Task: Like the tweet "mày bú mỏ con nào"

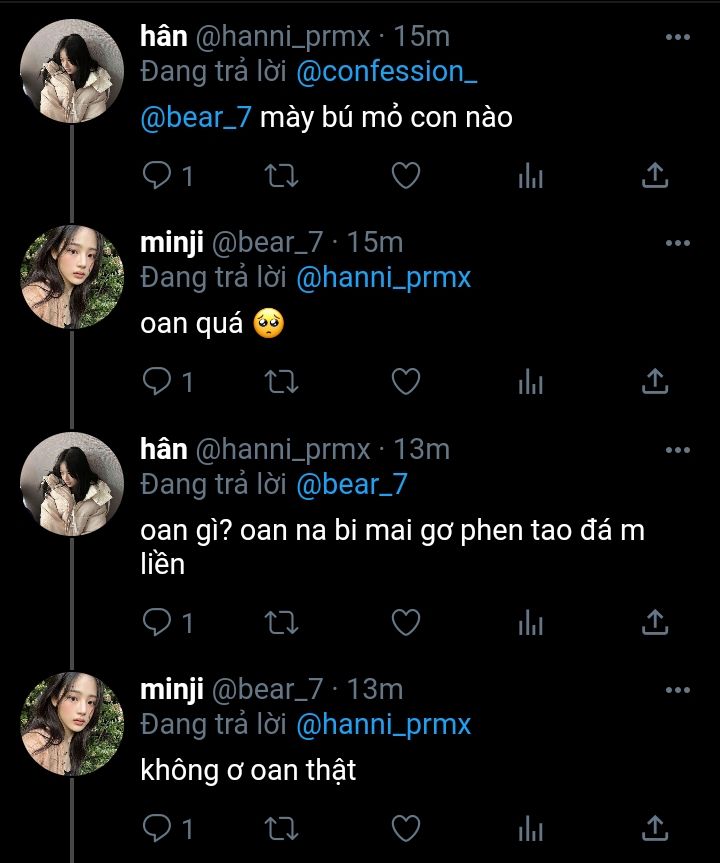Action: click(404, 177)
